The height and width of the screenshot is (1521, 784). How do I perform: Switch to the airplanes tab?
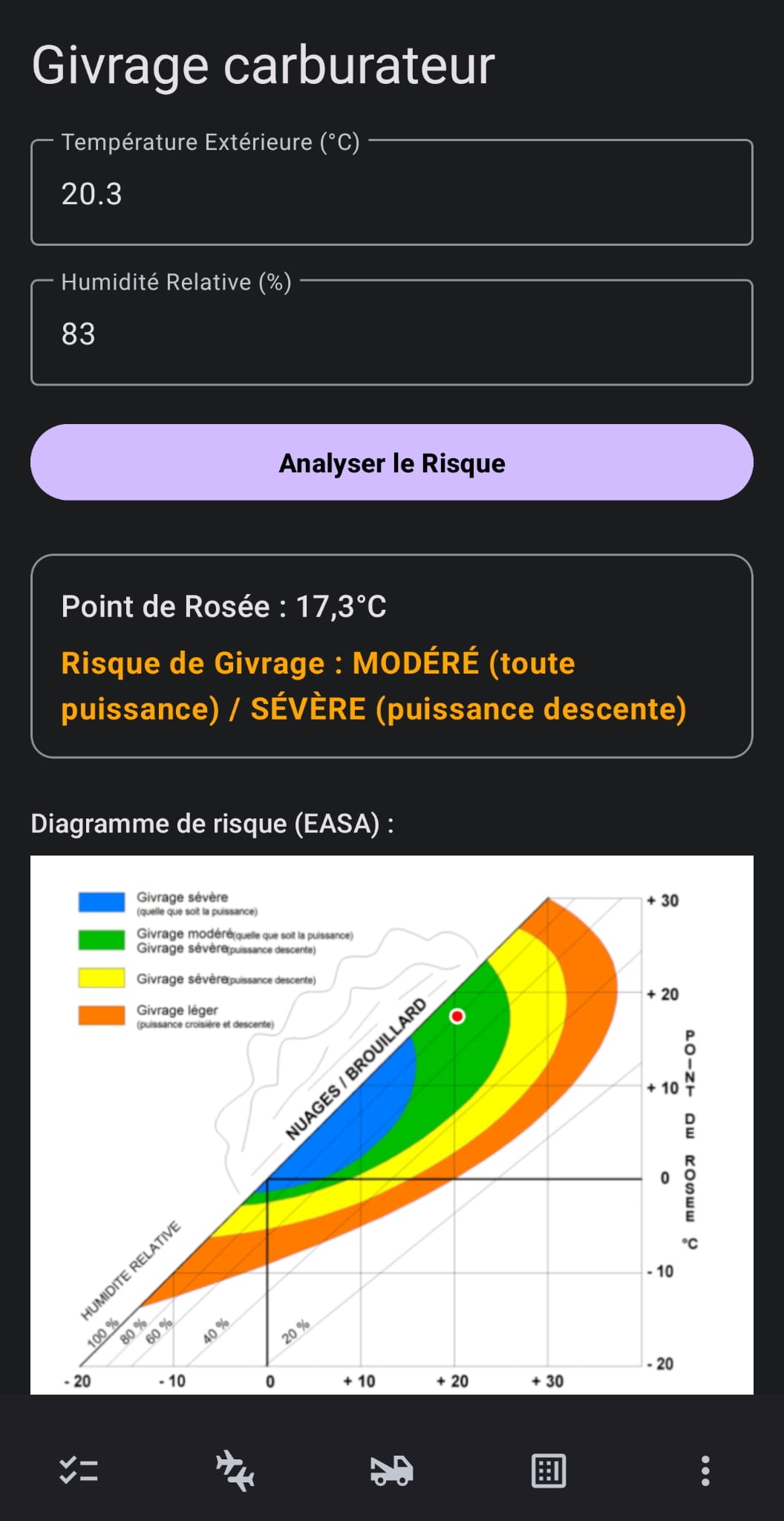point(235,1470)
